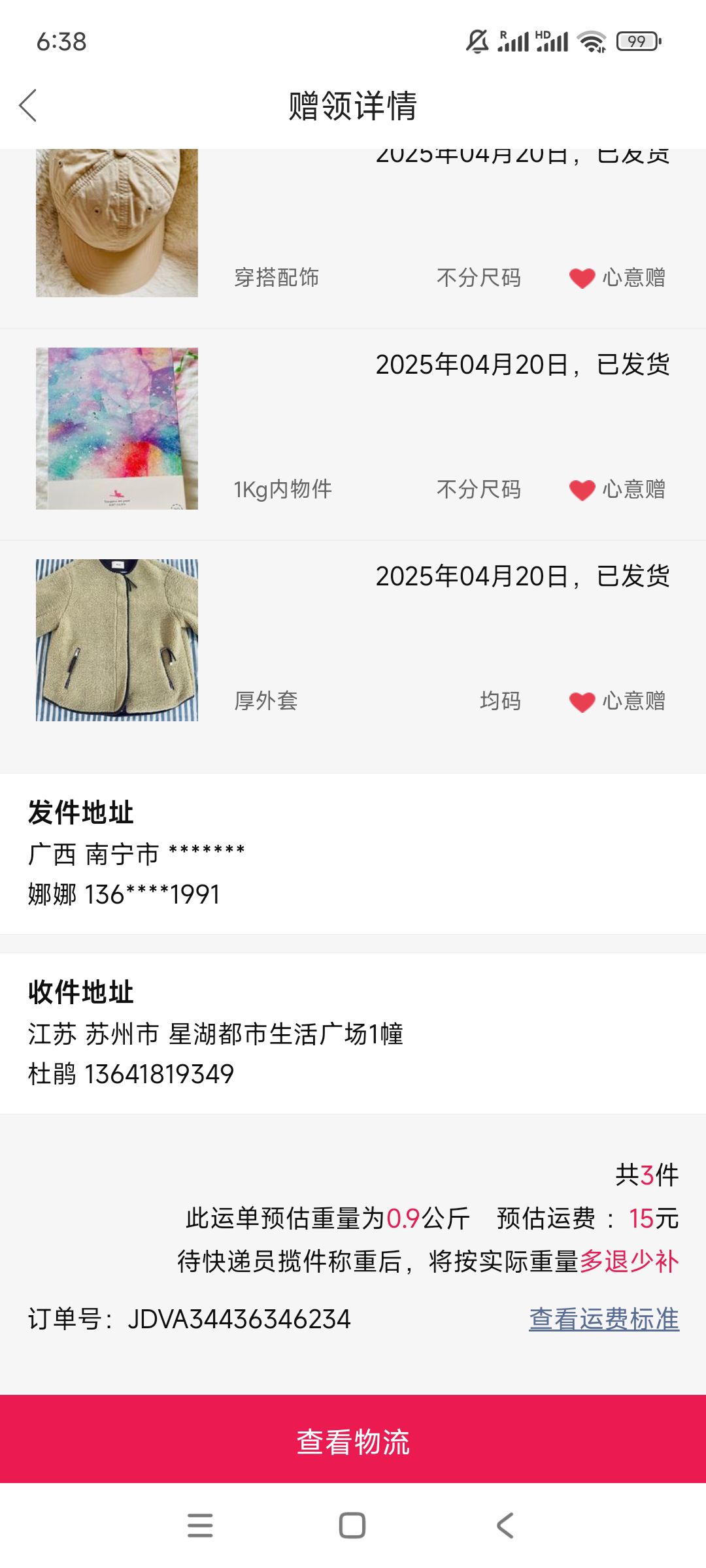Image resolution: width=706 pixels, height=1568 pixels.
Task: Tap the system home button
Action: tap(352, 1526)
